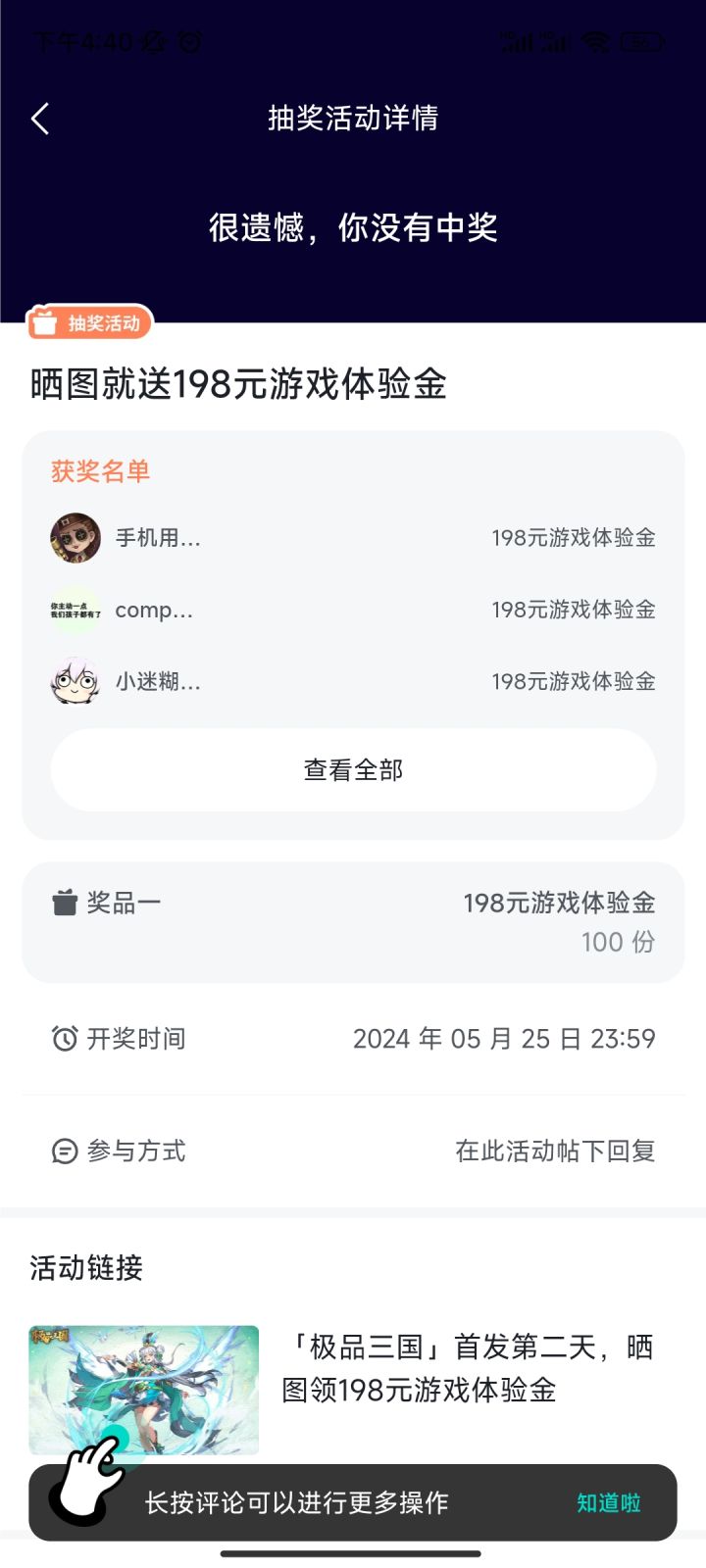The height and width of the screenshot is (1568, 706).
Task: Tap the orange gift icon on 抽奖活动 badge
Action: pyautogui.click(x=44, y=322)
